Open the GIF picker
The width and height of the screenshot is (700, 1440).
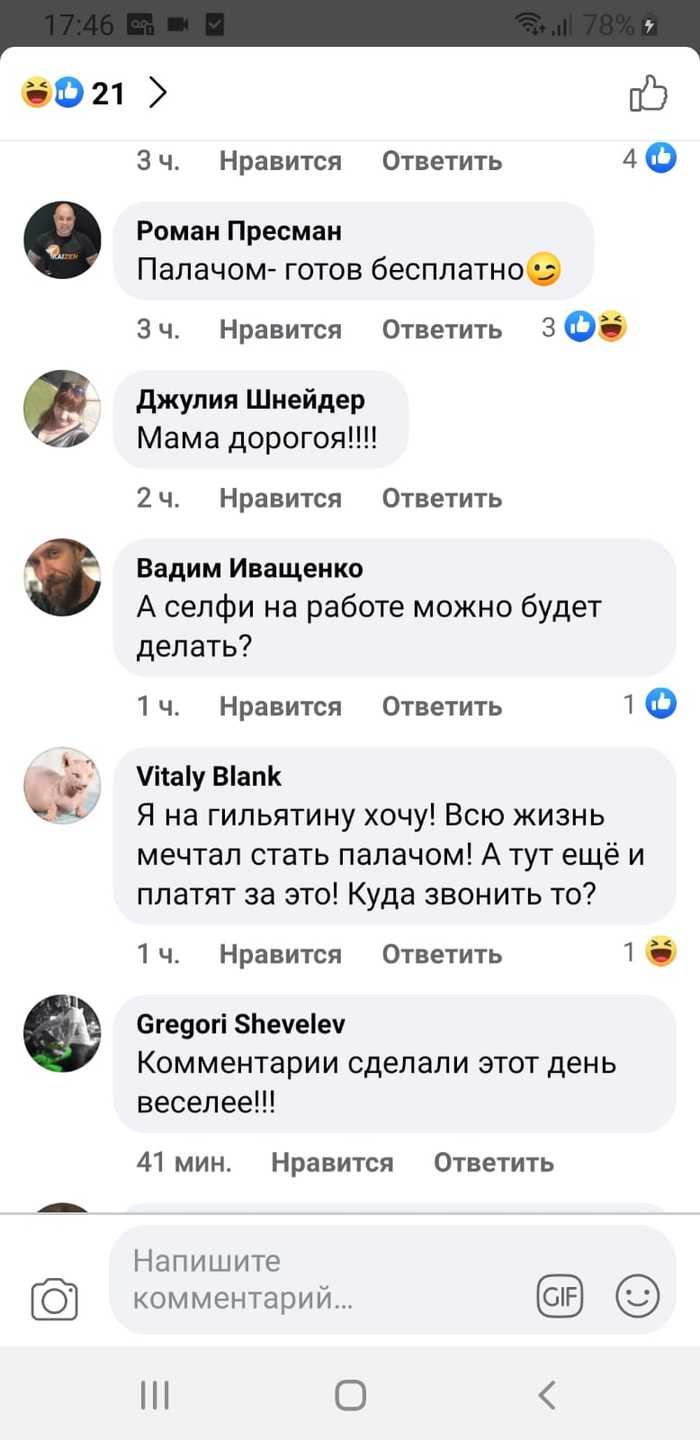coord(560,1297)
